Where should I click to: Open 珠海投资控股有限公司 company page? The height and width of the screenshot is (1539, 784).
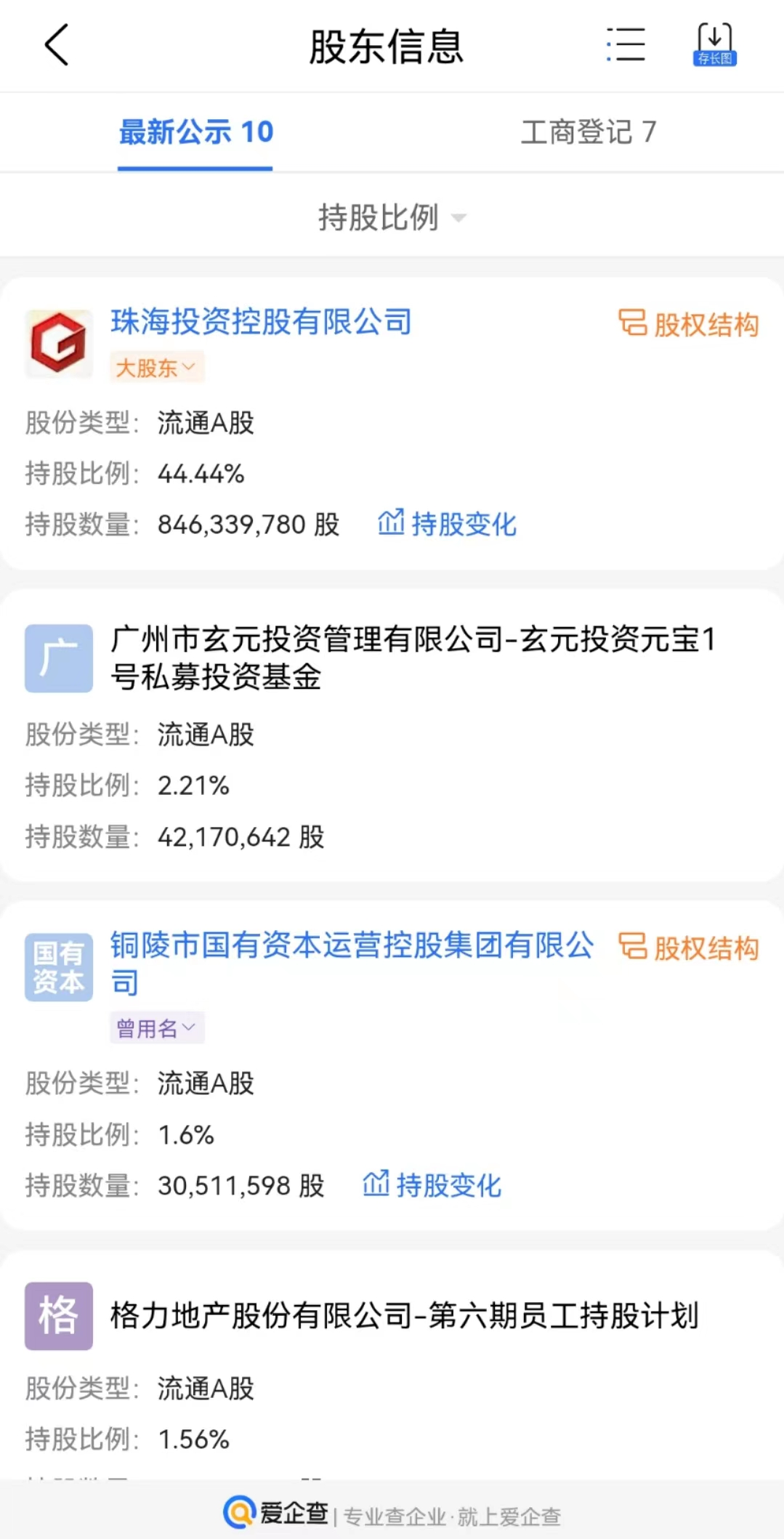click(x=261, y=321)
